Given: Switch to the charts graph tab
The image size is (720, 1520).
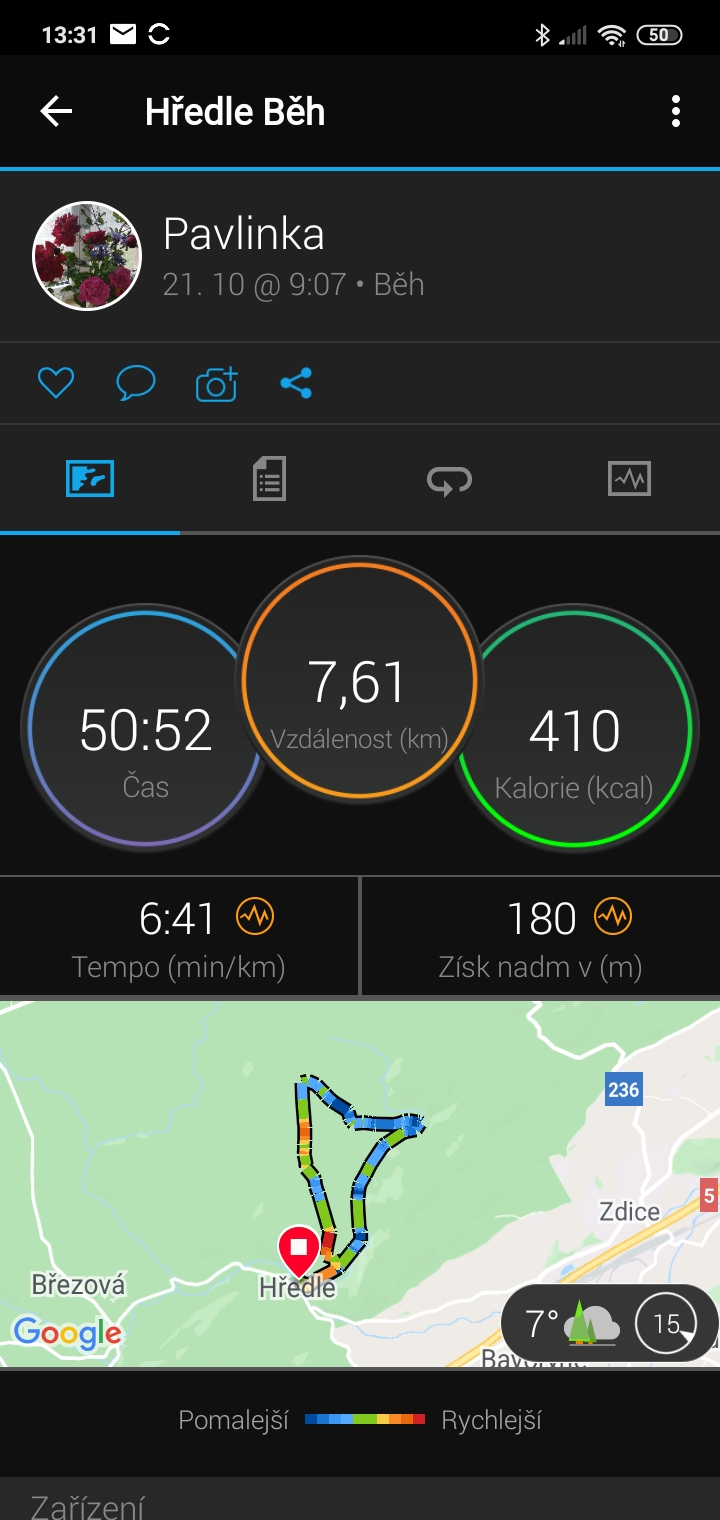Looking at the screenshot, I should point(629,479).
